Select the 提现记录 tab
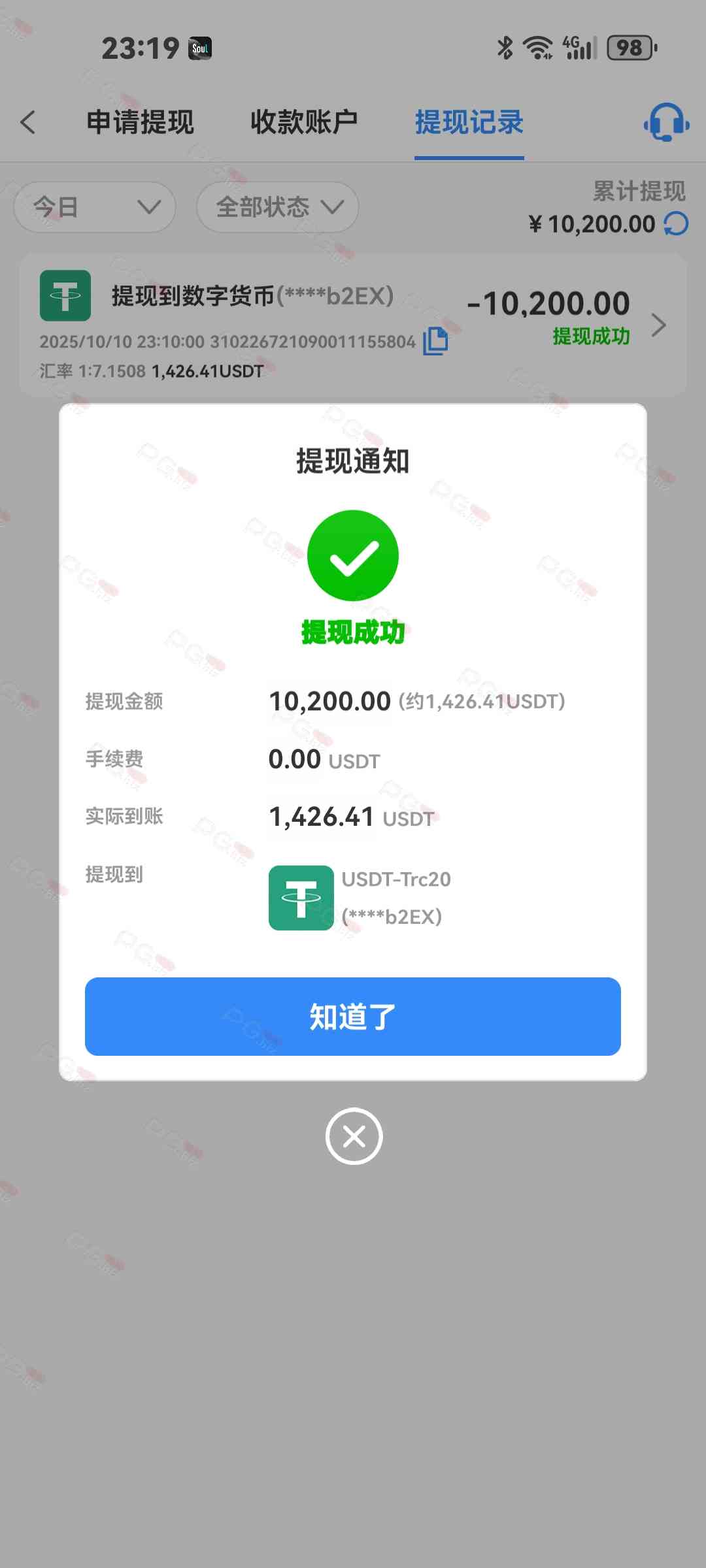 469,122
